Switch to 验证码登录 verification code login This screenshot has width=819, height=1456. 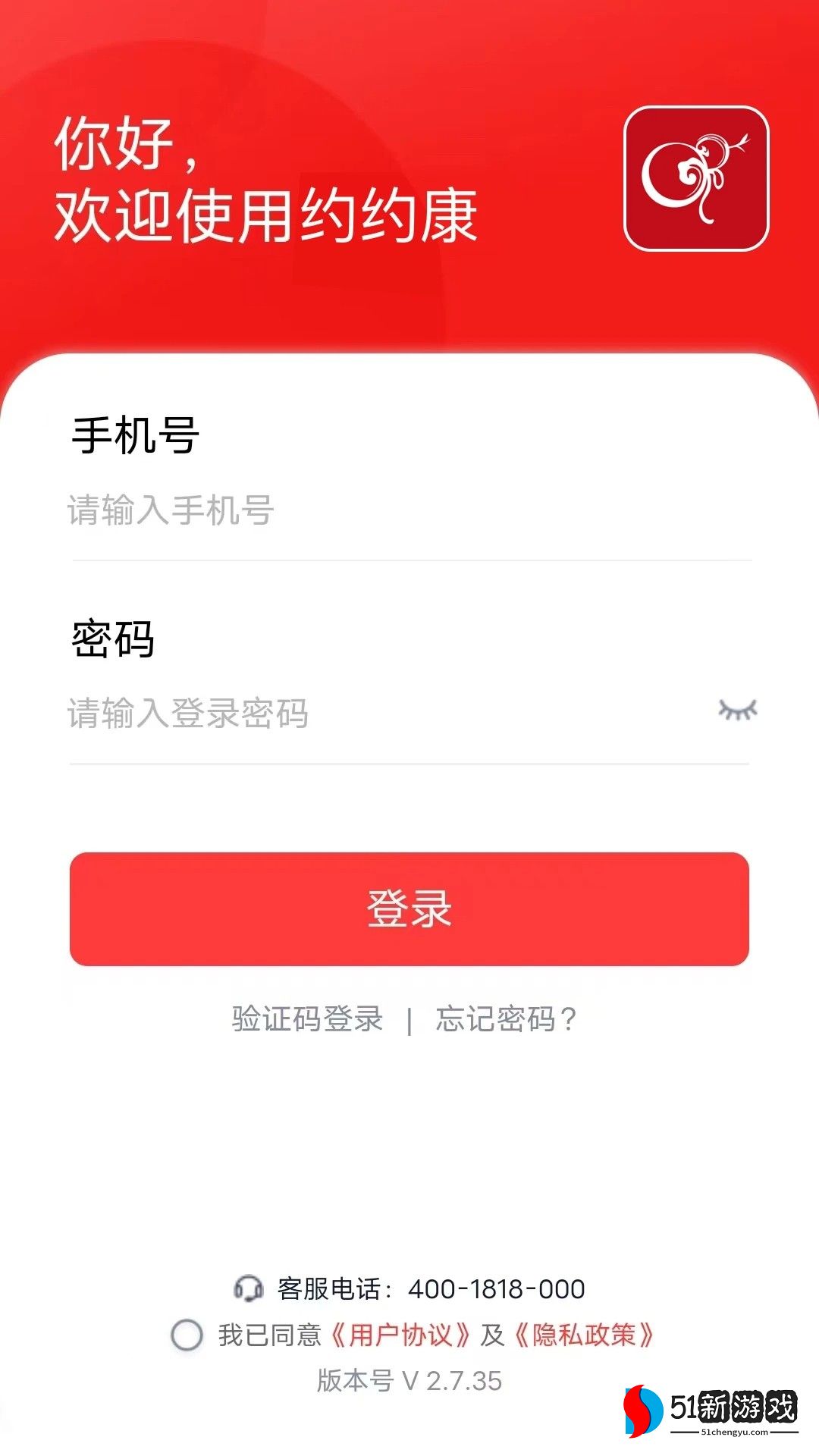pyautogui.click(x=307, y=1018)
